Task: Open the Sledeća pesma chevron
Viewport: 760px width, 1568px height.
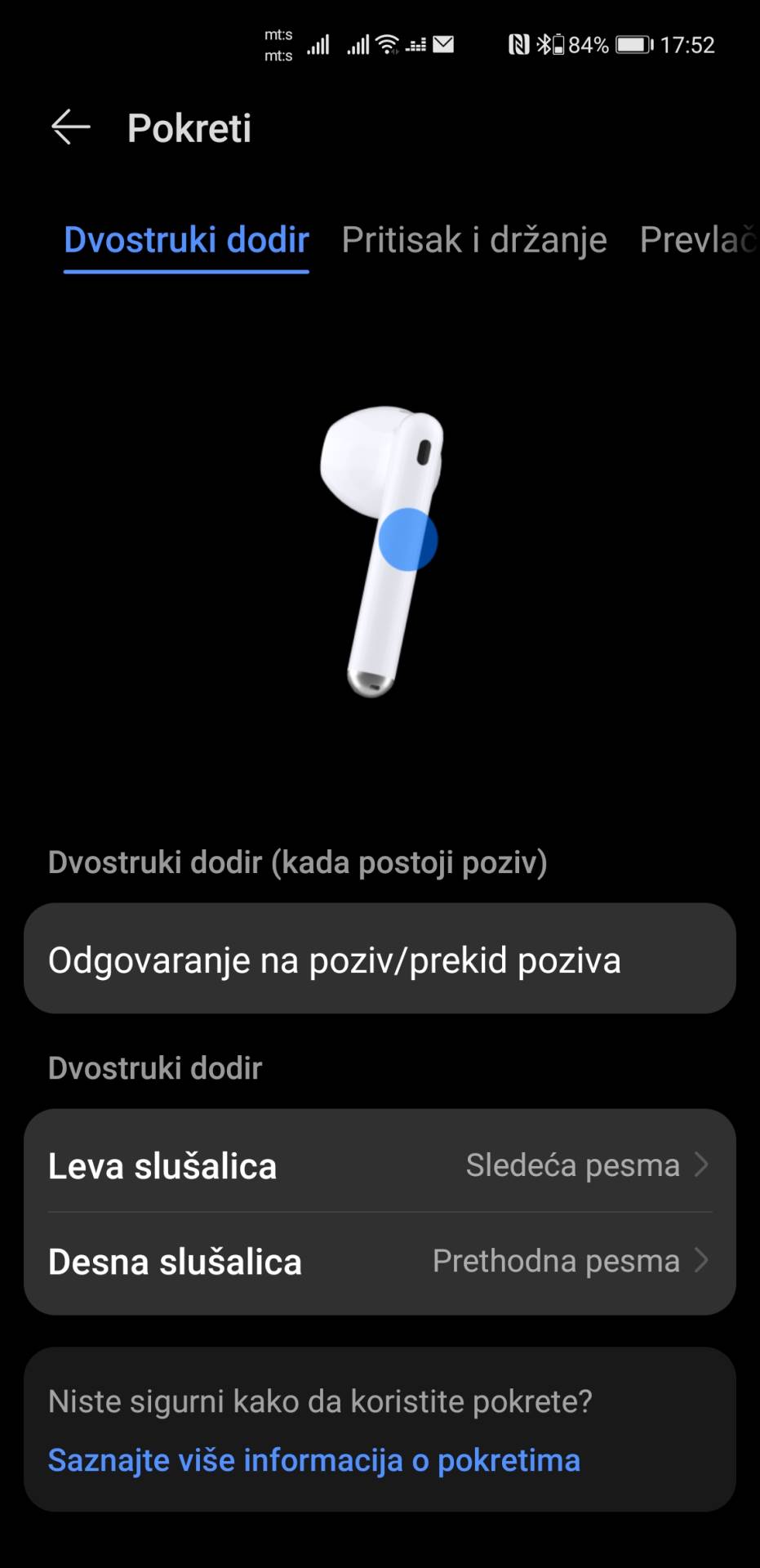Action: pyautogui.click(x=701, y=1165)
